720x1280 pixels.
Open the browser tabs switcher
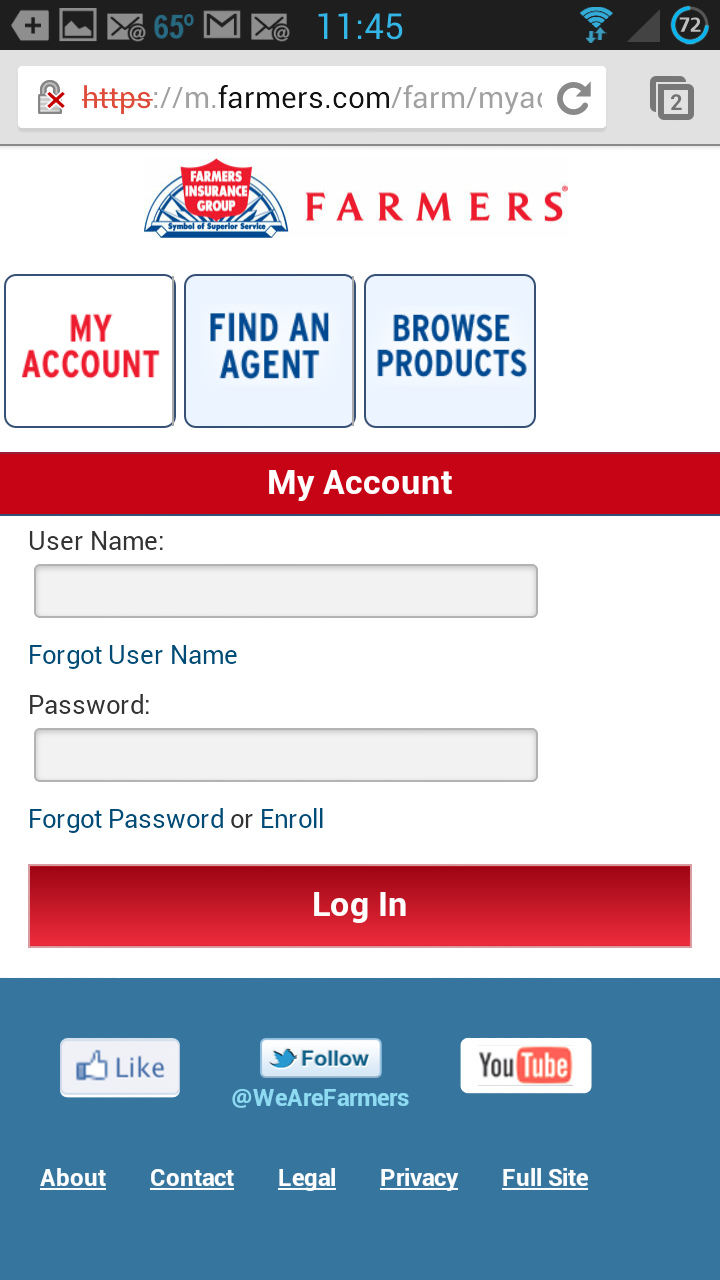pyautogui.click(x=672, y=99)
